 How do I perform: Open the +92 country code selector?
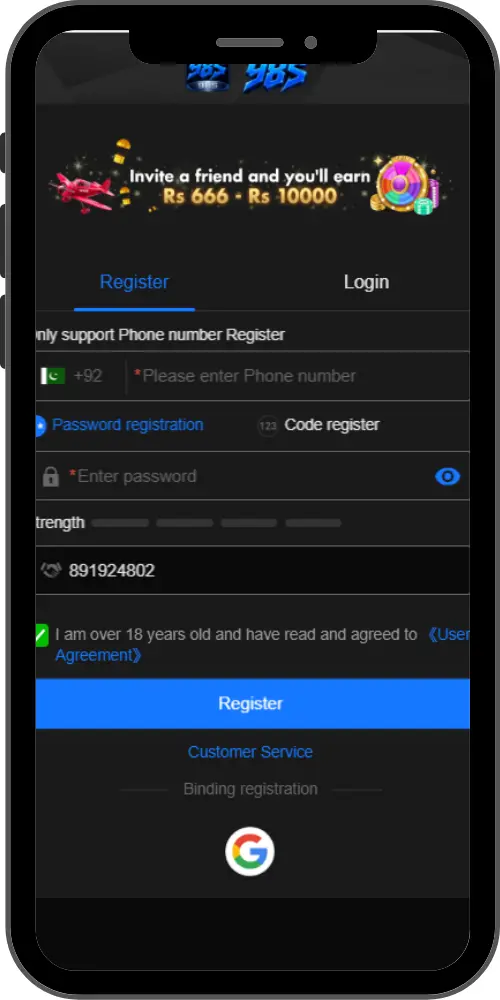tap(72, 376)
